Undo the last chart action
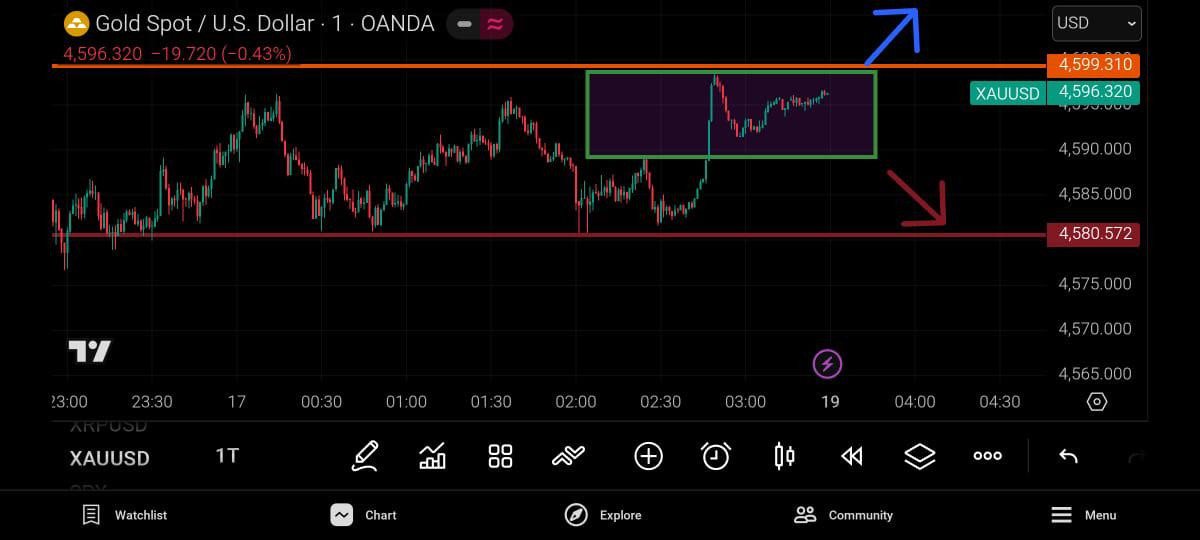1200x540 pixels. pyautogui.click(x=1068, y=456)
